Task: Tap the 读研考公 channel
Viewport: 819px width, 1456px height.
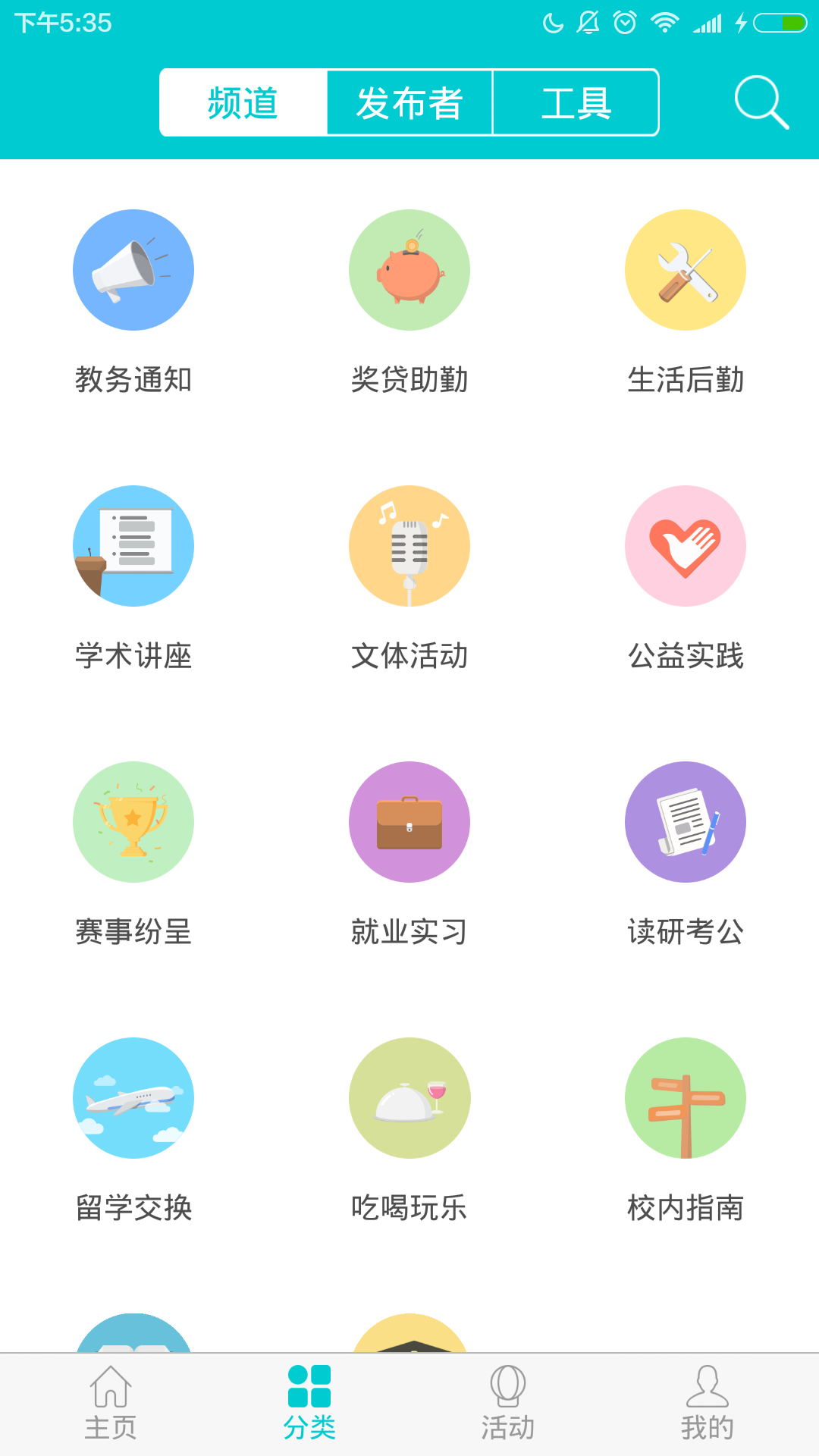Action: [x=686, y=823]
